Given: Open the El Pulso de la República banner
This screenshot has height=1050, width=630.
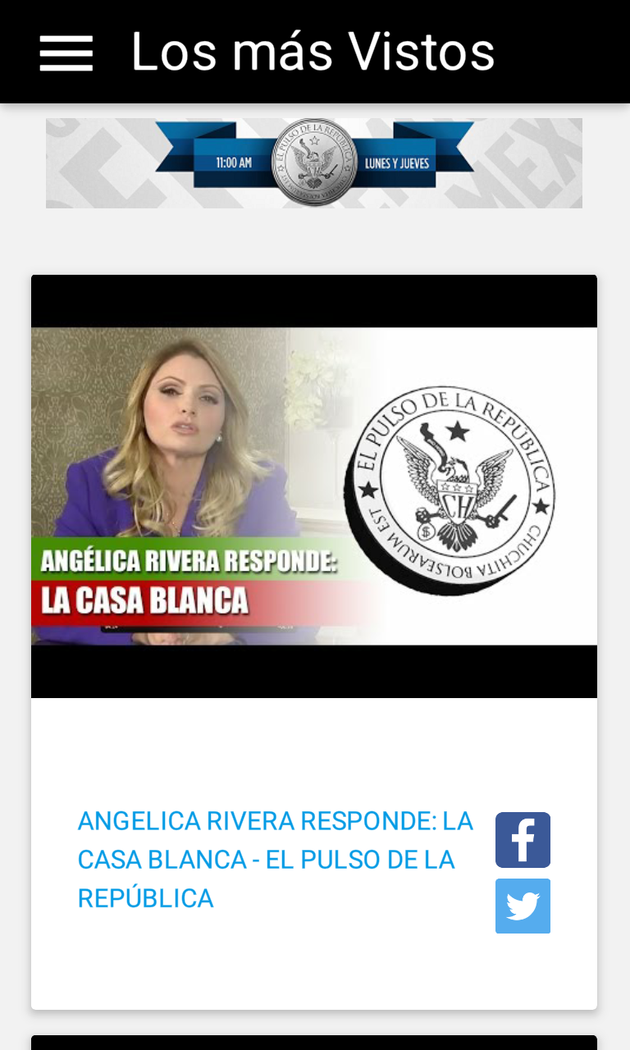Looking at the screenshot, I should tap(314, 163).
